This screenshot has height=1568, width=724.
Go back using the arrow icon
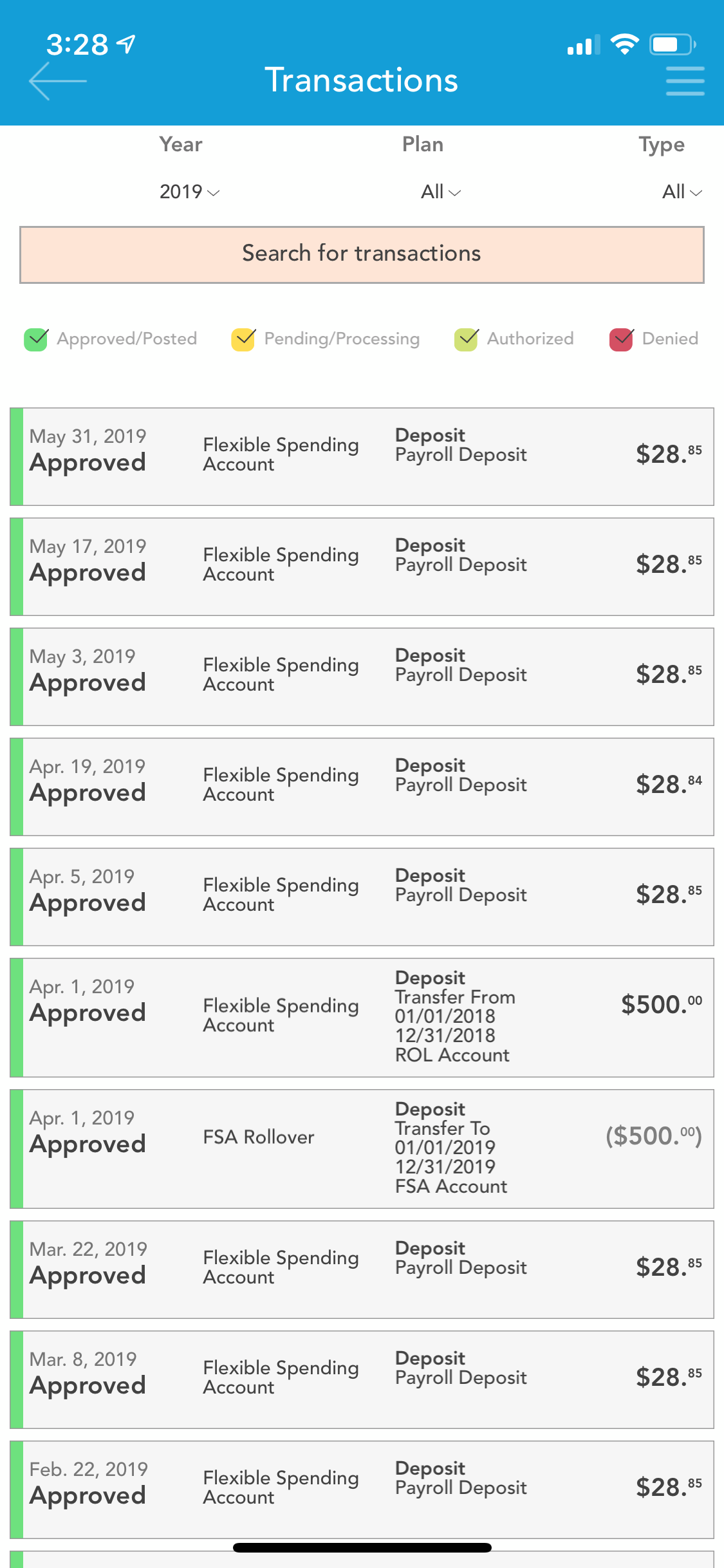coord(58,81)
